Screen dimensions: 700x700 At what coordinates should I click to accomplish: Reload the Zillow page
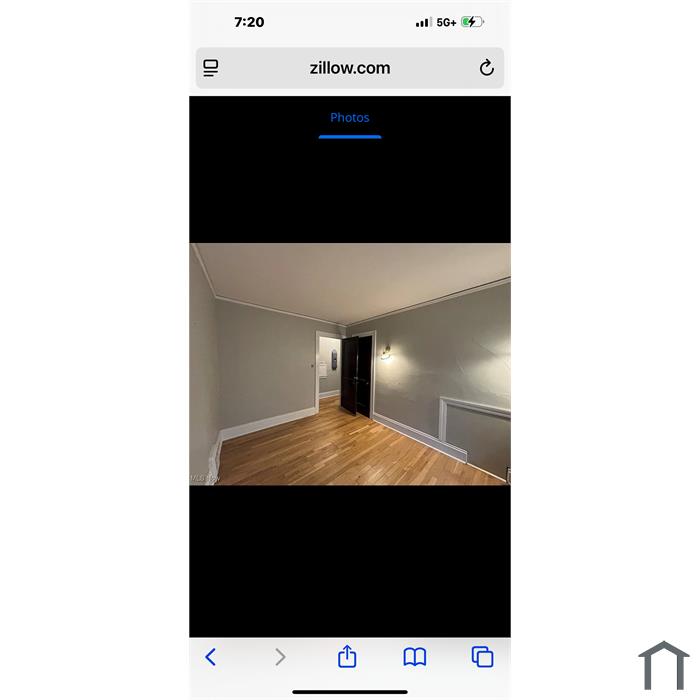[x=487, y=68]
